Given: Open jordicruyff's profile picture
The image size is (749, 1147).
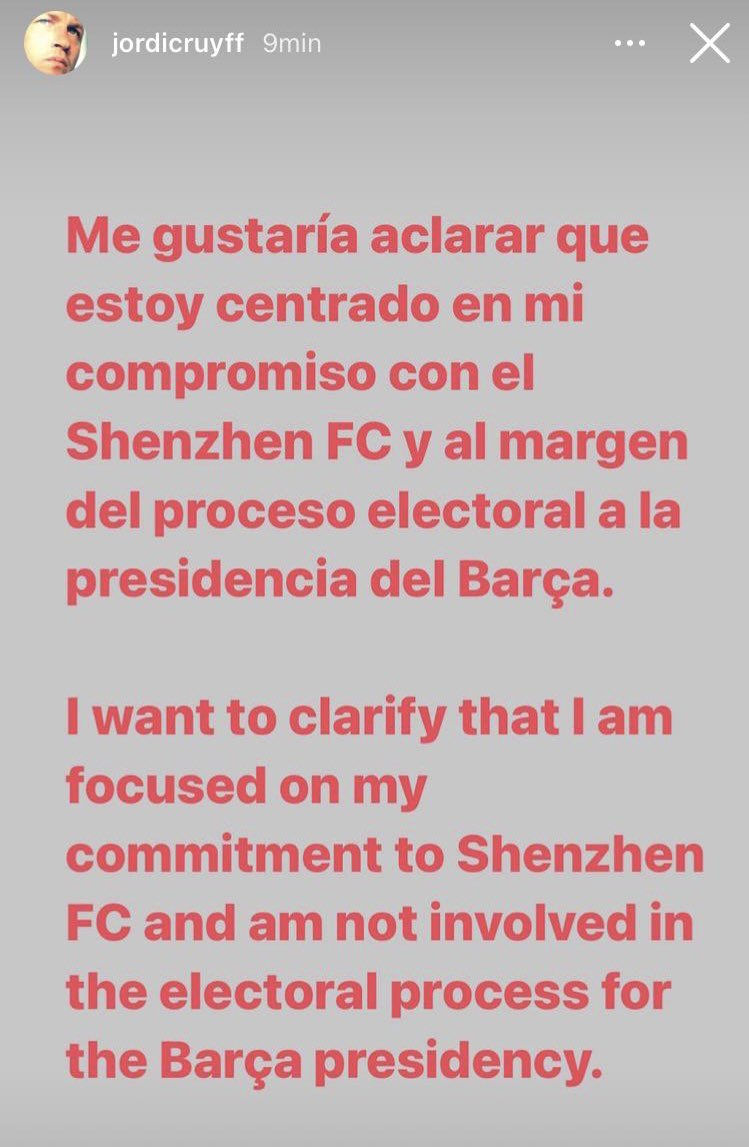Looking at the screenshot, I should 55,46.
